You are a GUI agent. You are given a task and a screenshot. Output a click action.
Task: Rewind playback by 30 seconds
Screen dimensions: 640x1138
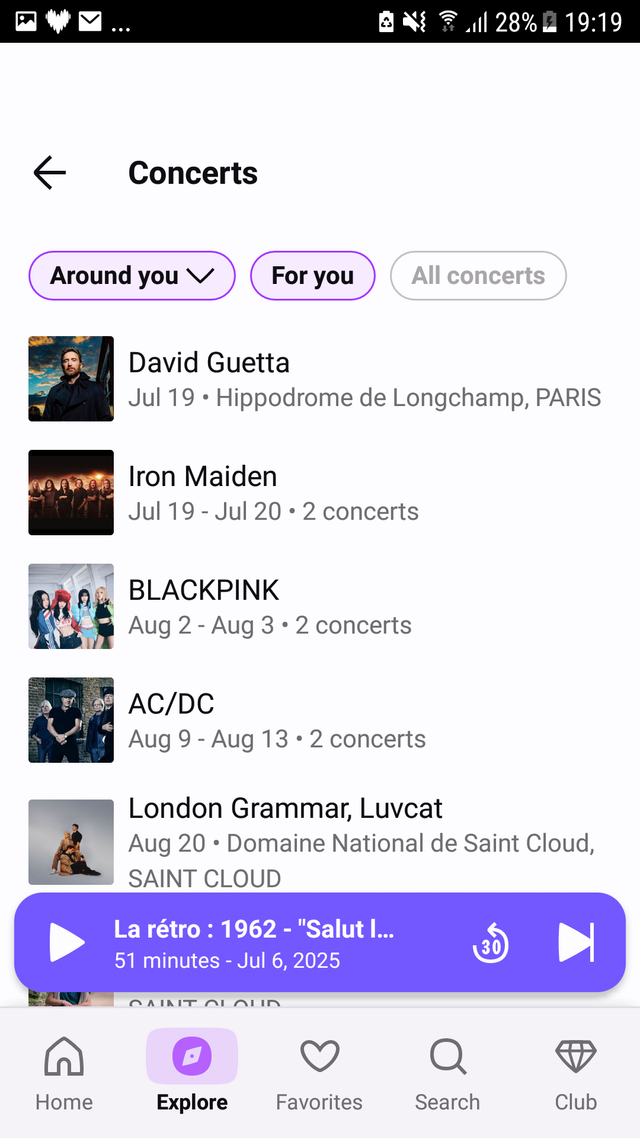[x=491, y=943]
